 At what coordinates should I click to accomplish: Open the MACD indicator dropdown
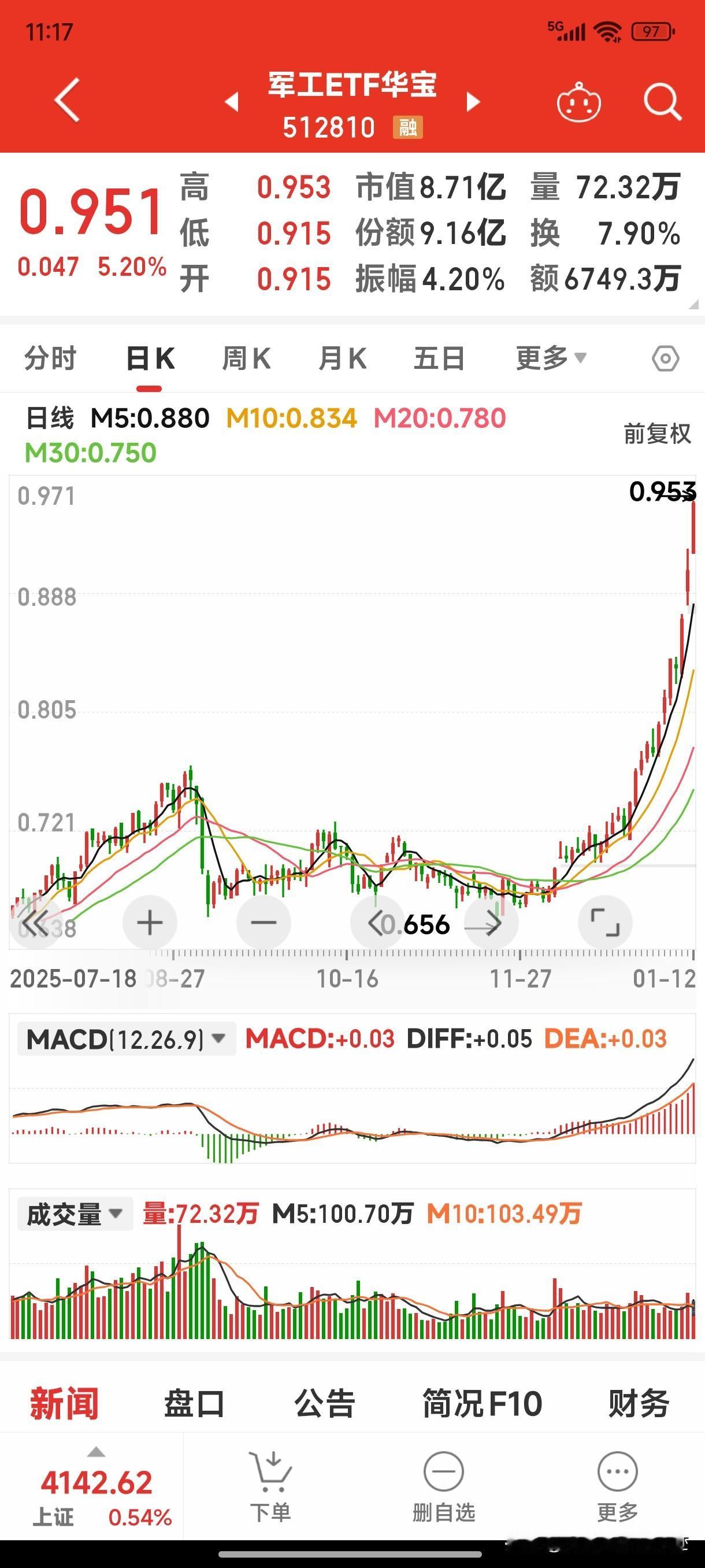pos(127,1038)
